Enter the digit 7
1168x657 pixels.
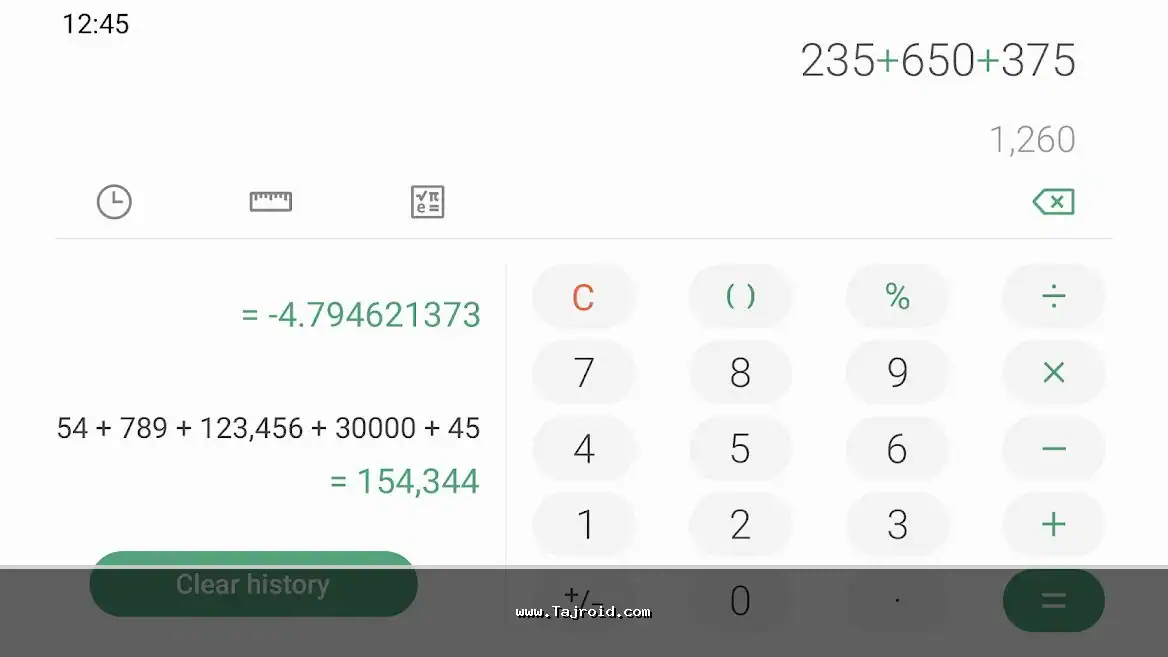(583, 373)
